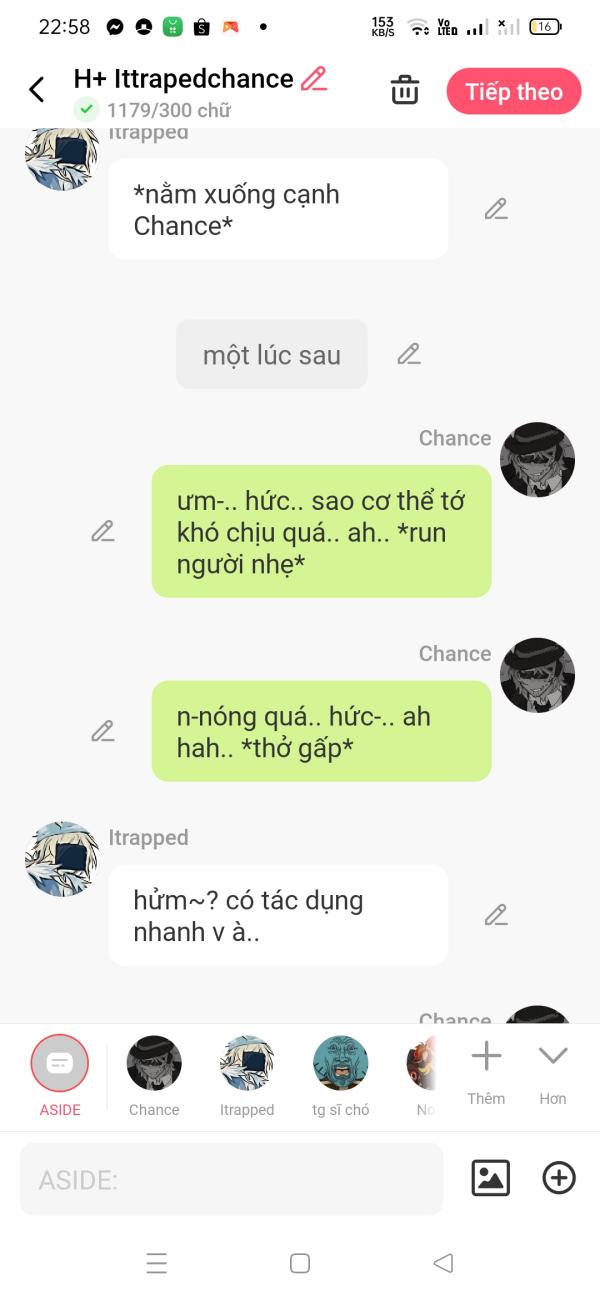Screen dimensions: 600x1300
Task: Delete the story with the trash icon
Action: 405,90
